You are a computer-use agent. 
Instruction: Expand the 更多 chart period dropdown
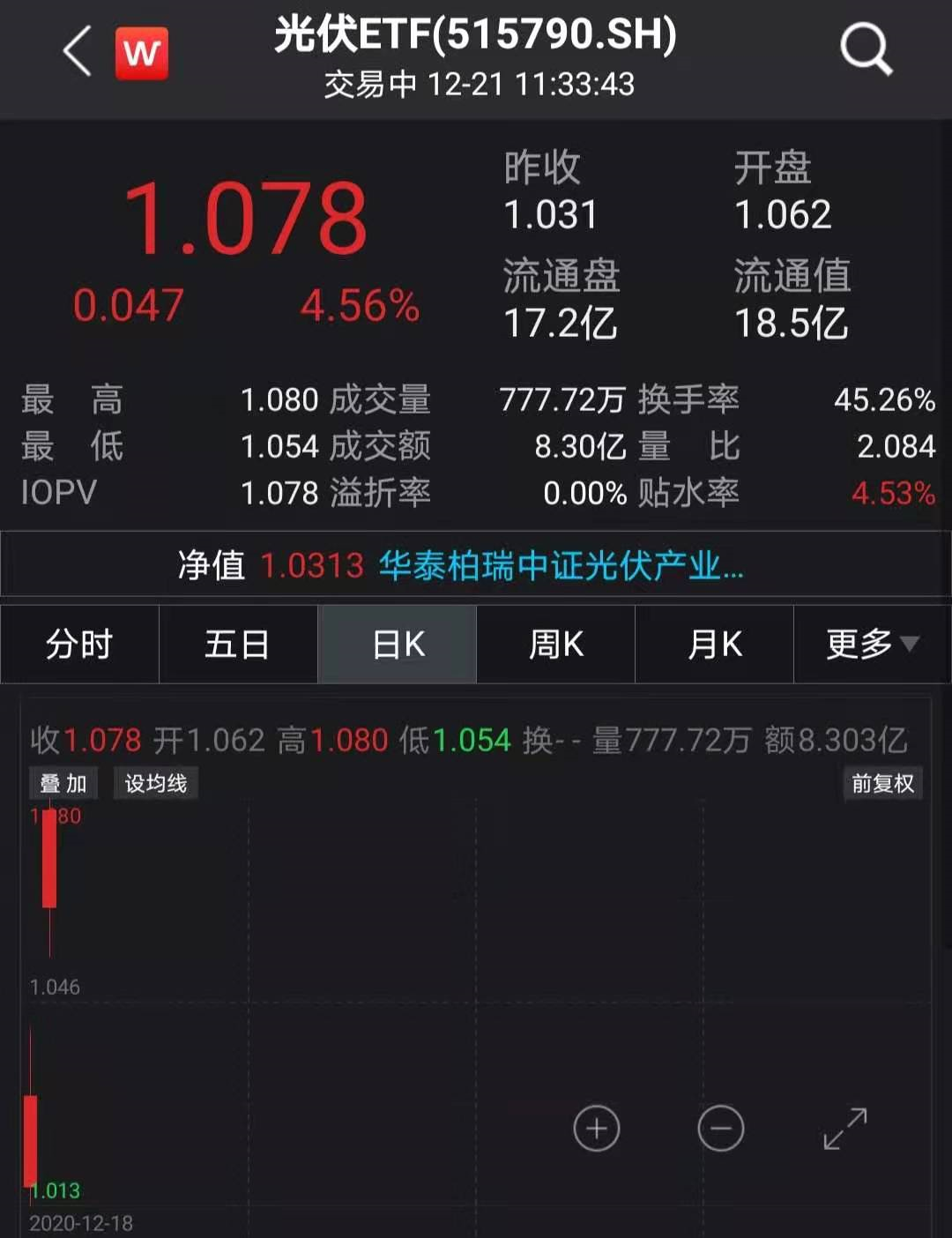[x=872, y=645]
